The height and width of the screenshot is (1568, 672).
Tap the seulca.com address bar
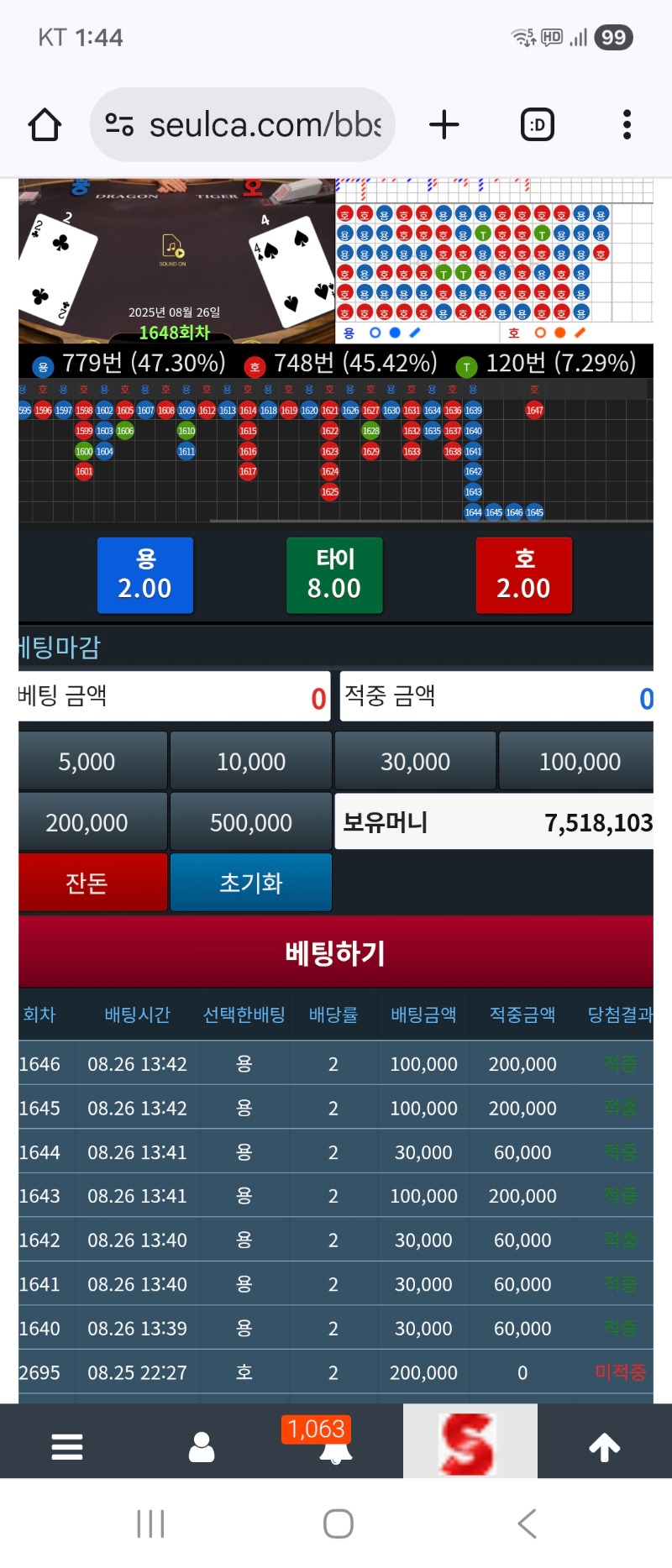click(244, 125)
